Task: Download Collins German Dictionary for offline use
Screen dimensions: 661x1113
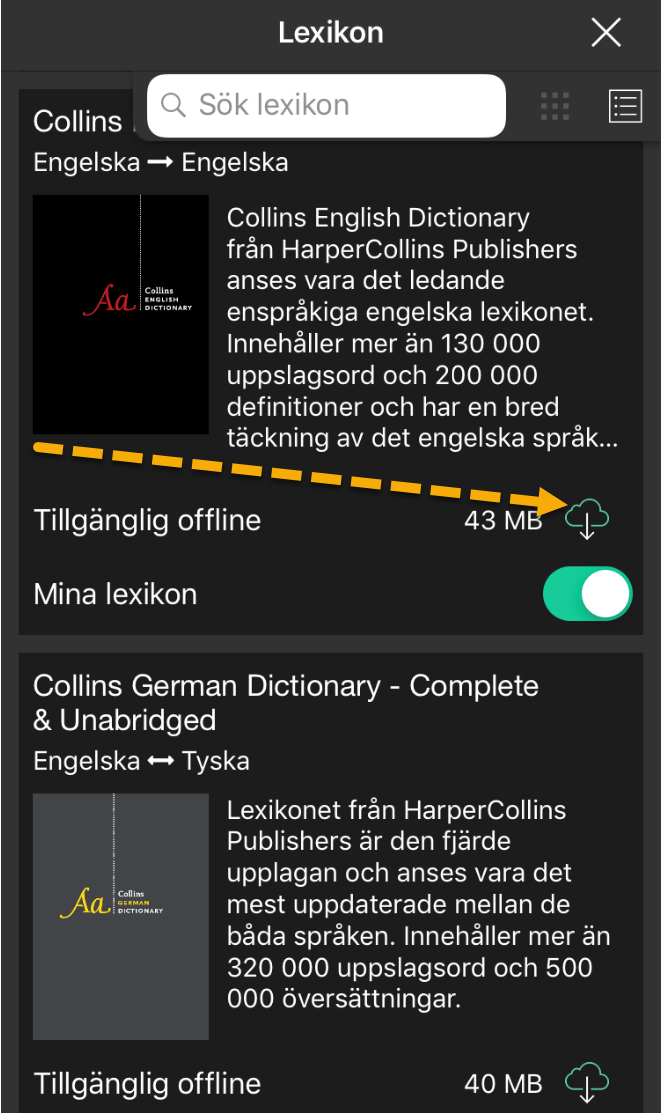Action: point(588,1082)
